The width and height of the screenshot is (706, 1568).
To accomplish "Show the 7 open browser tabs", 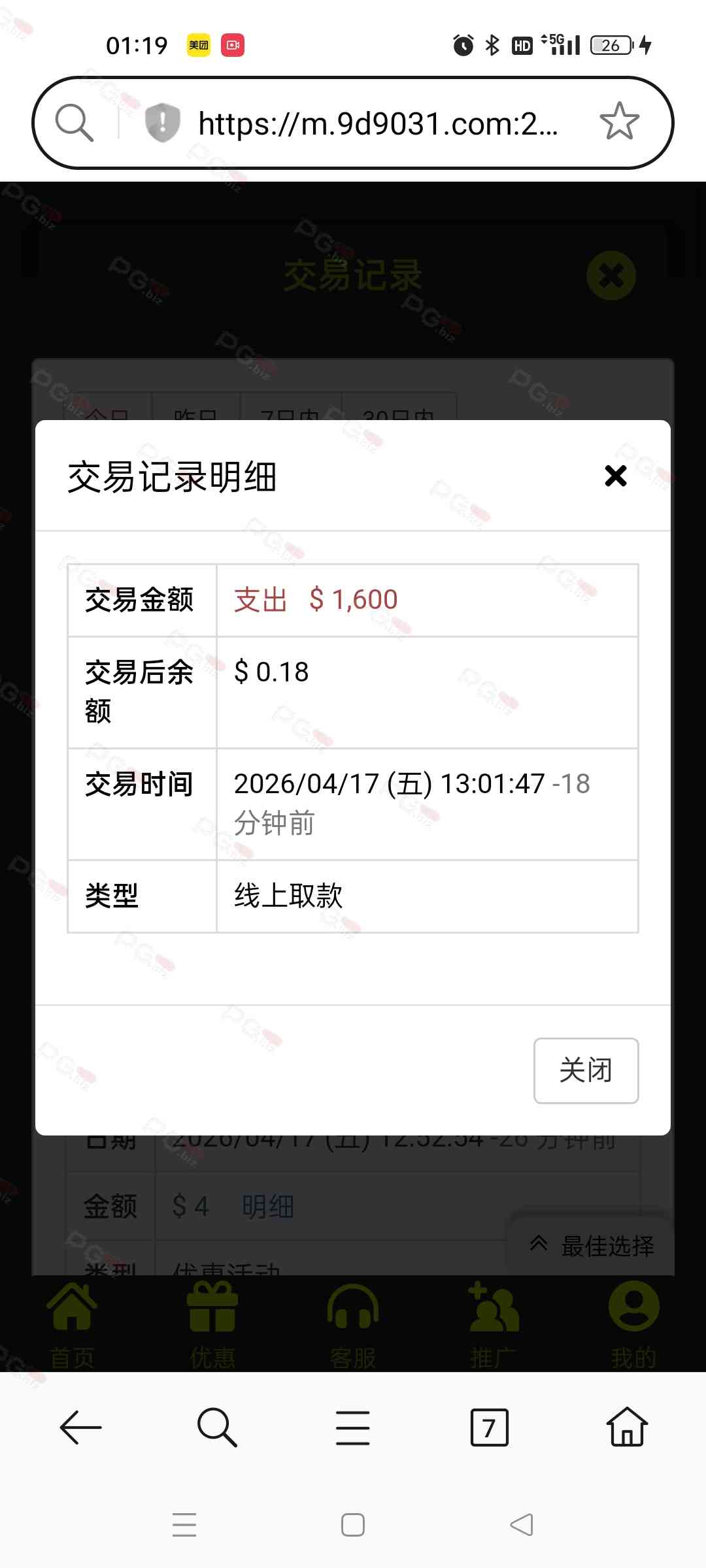I will 489,1427.
